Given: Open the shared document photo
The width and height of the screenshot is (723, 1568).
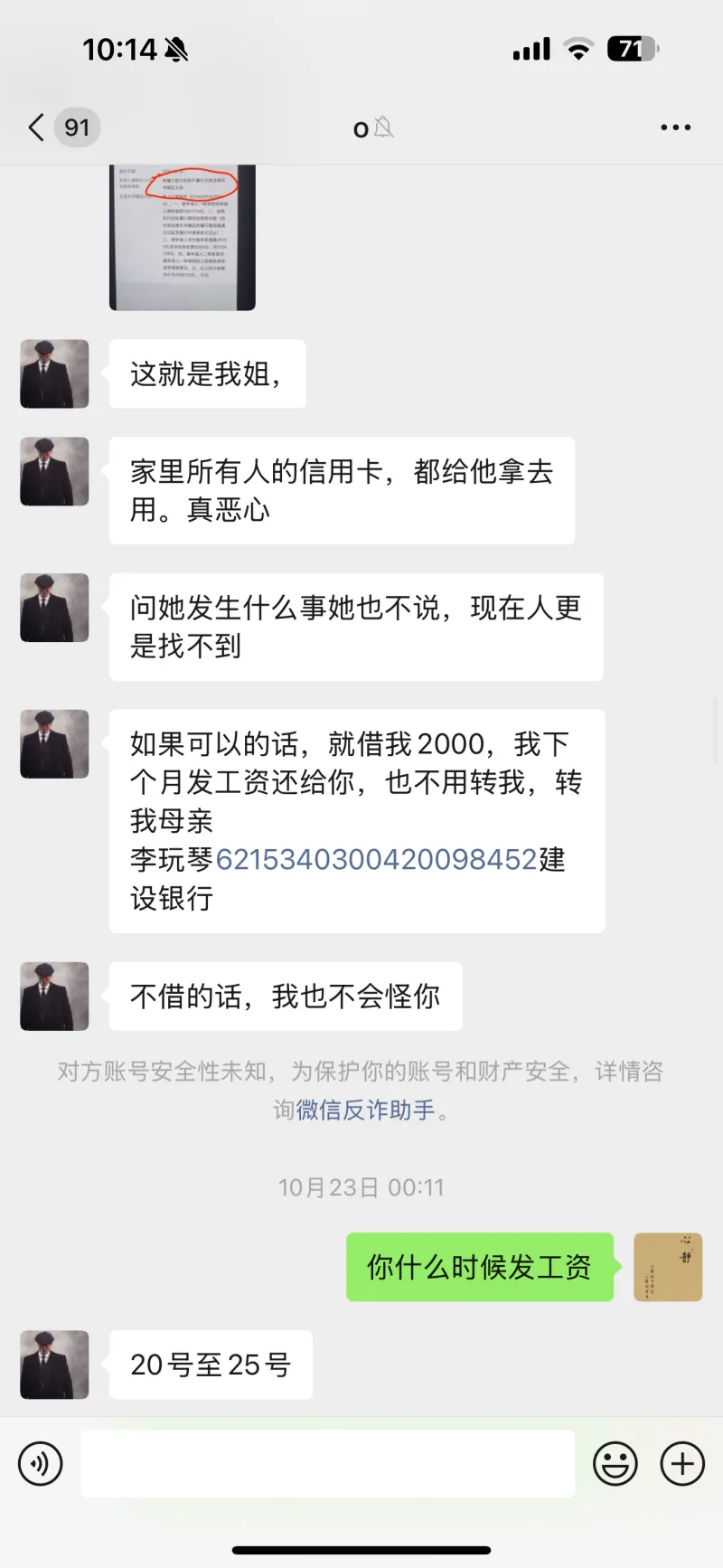Looking at the screenshot, I should click(183, 237).
